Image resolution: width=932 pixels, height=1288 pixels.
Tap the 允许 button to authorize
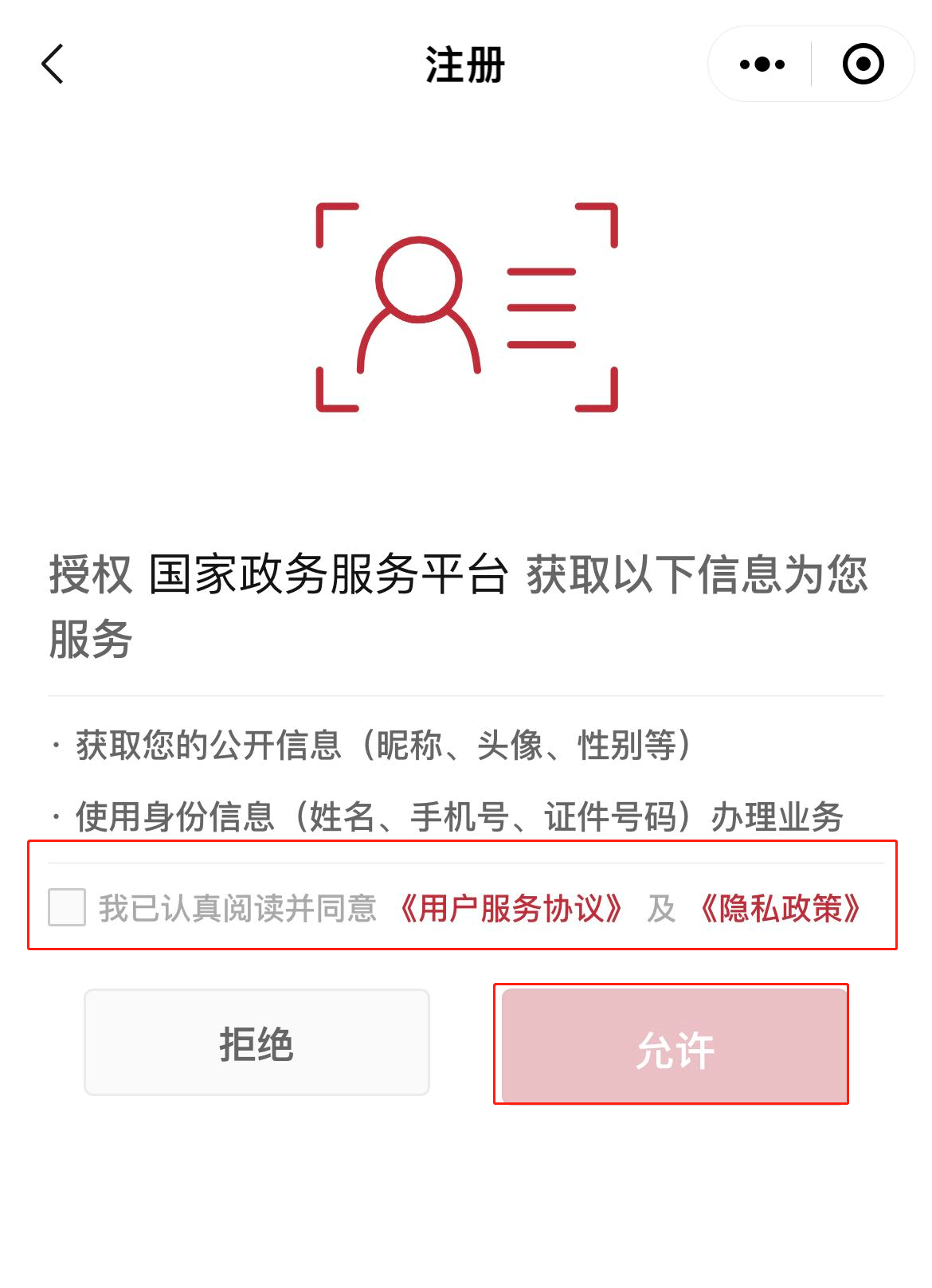(674, 1045)
